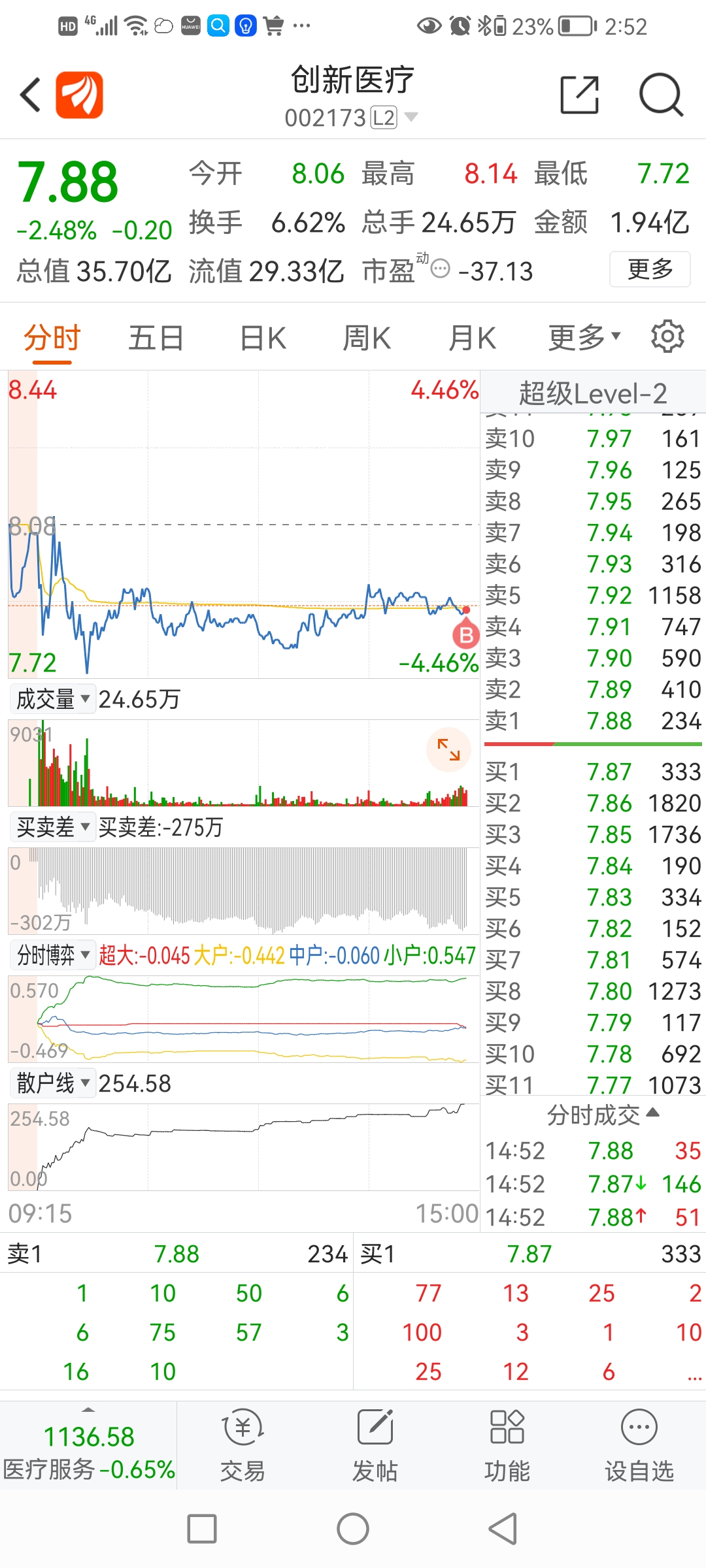Share this stock page
706x1568 pixels.
click(580, 95)
